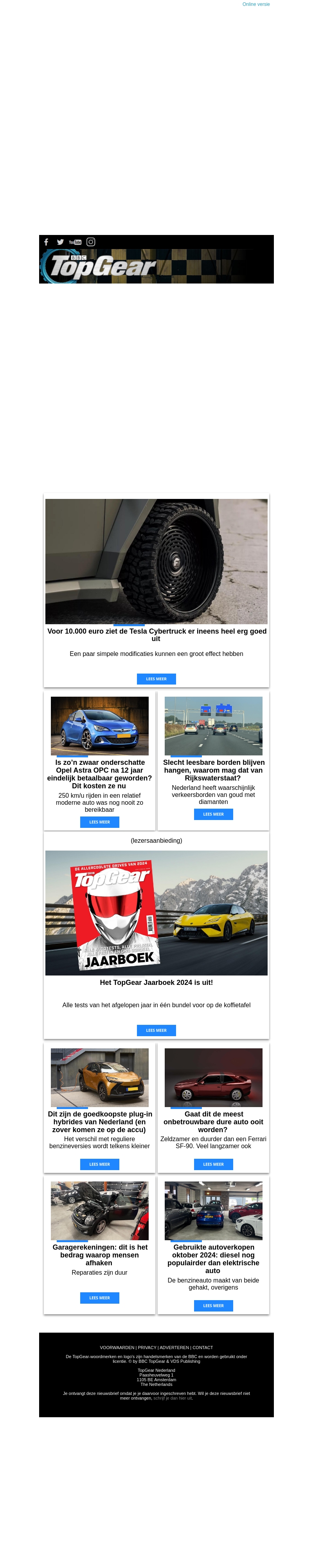
Task: Open the Voorwaarden footer link
Action: pos(117,1347)
